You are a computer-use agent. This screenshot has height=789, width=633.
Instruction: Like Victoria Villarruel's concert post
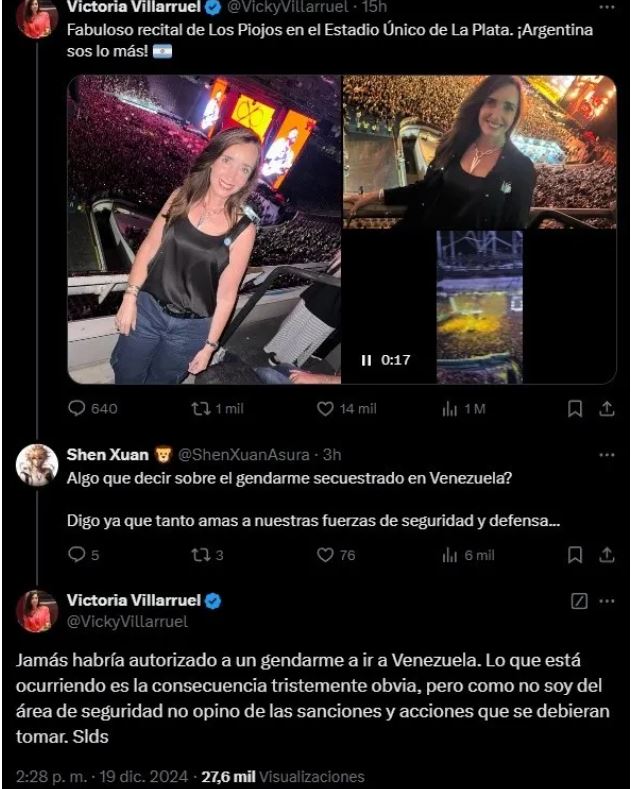pyautogui.click(x=324, y=408)
